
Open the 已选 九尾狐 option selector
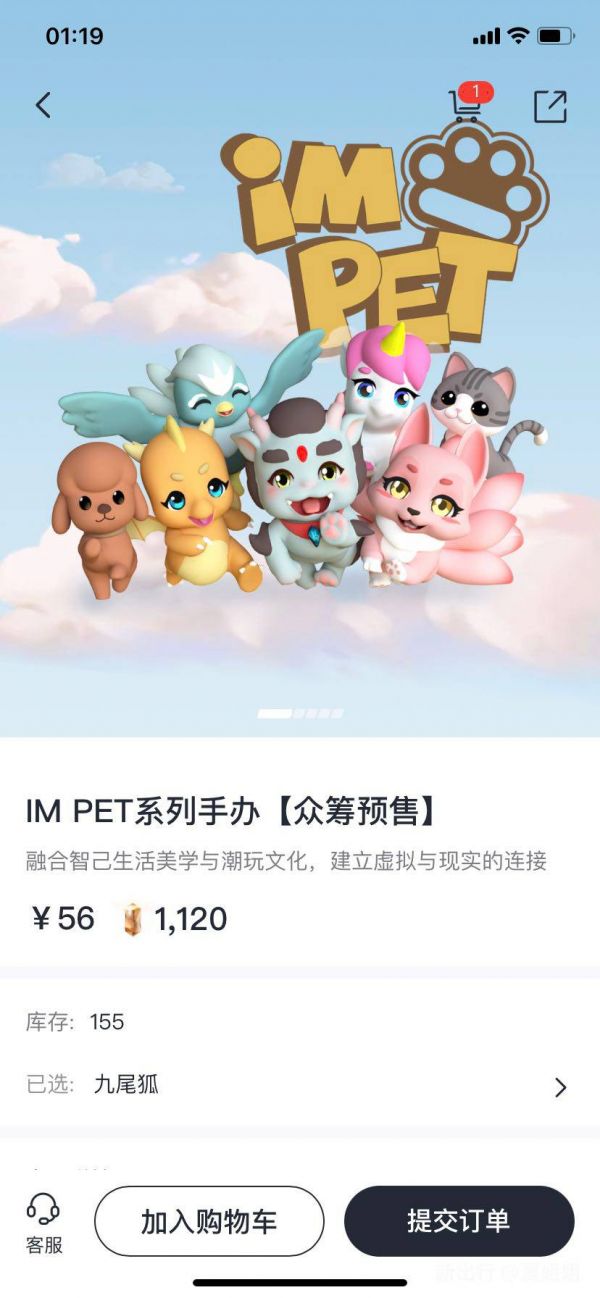point(300,1085)
